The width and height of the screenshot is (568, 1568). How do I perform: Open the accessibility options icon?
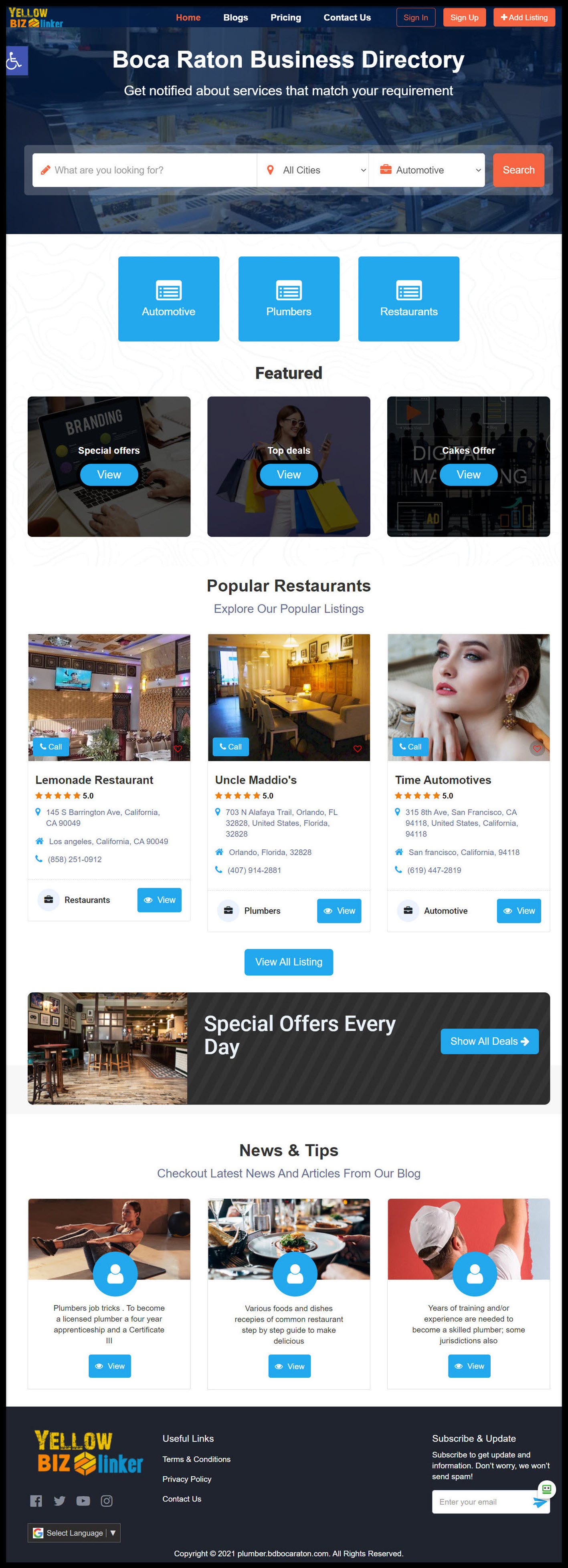16,61
